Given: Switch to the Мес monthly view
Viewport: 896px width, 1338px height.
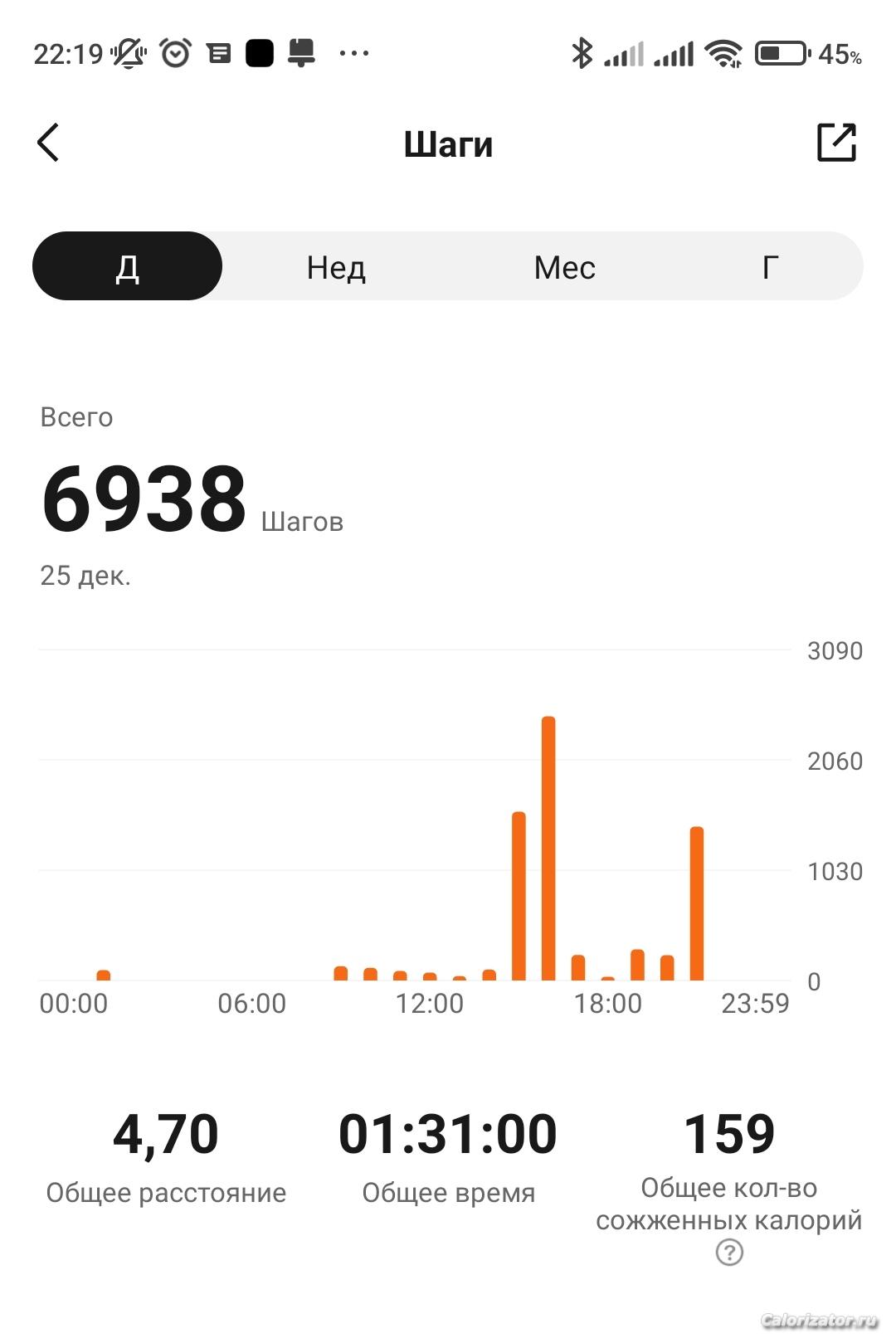Looking at the screenshot, I should (564, 267).
